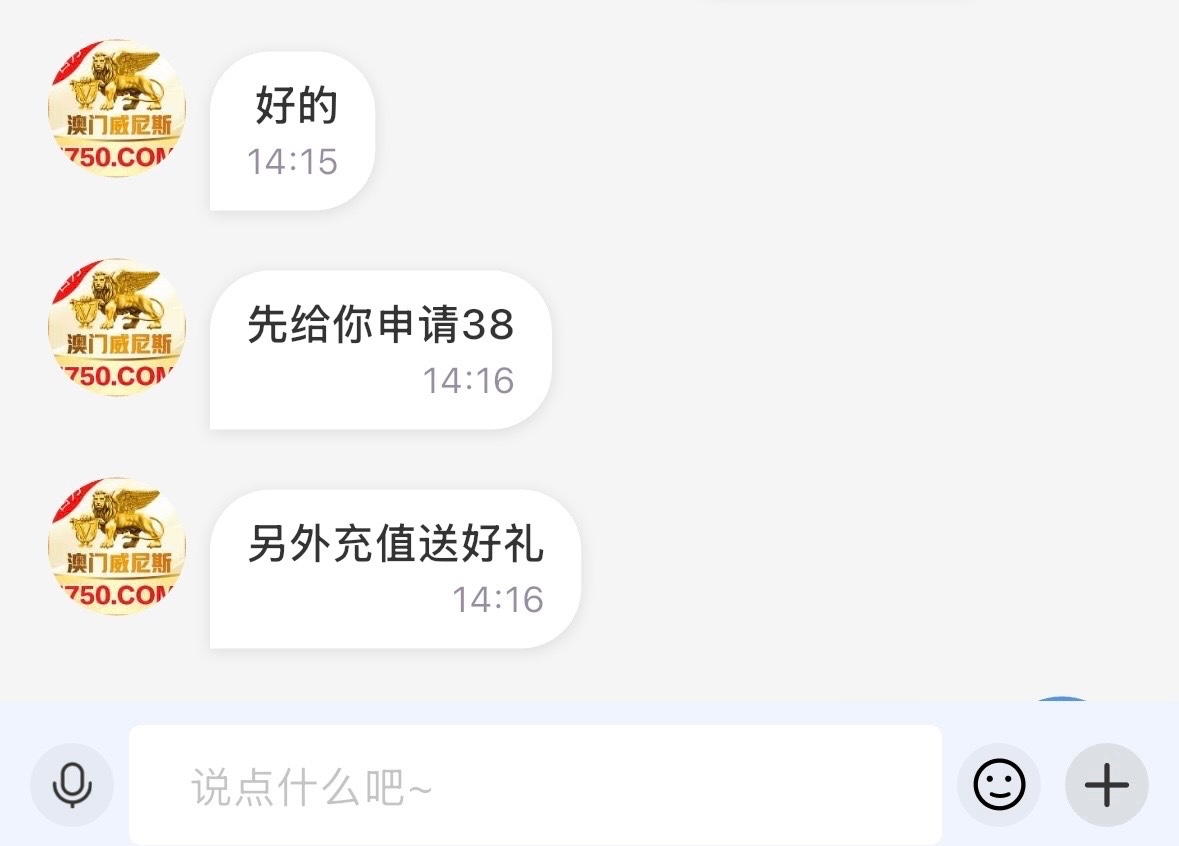The width and height of the screenshot is (1179, 846).
Task: Focus the 说点什么吧~ message field
Action: (535, 786)
